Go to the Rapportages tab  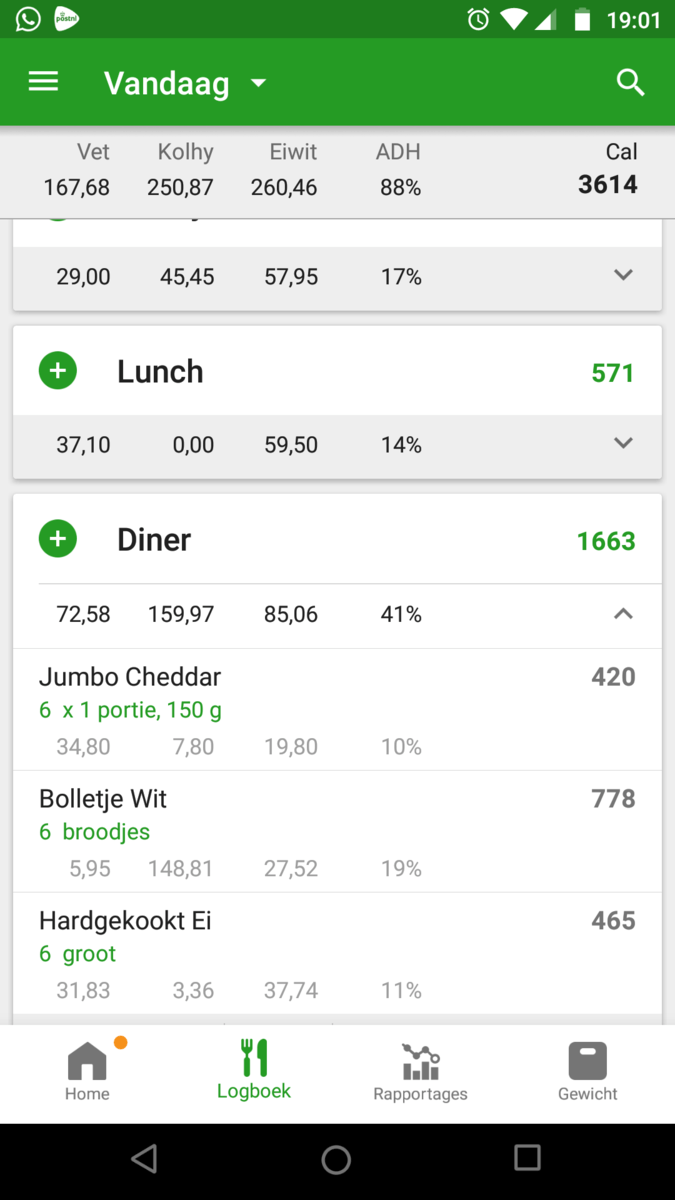pyautogui.click(x=420, y=1072)
